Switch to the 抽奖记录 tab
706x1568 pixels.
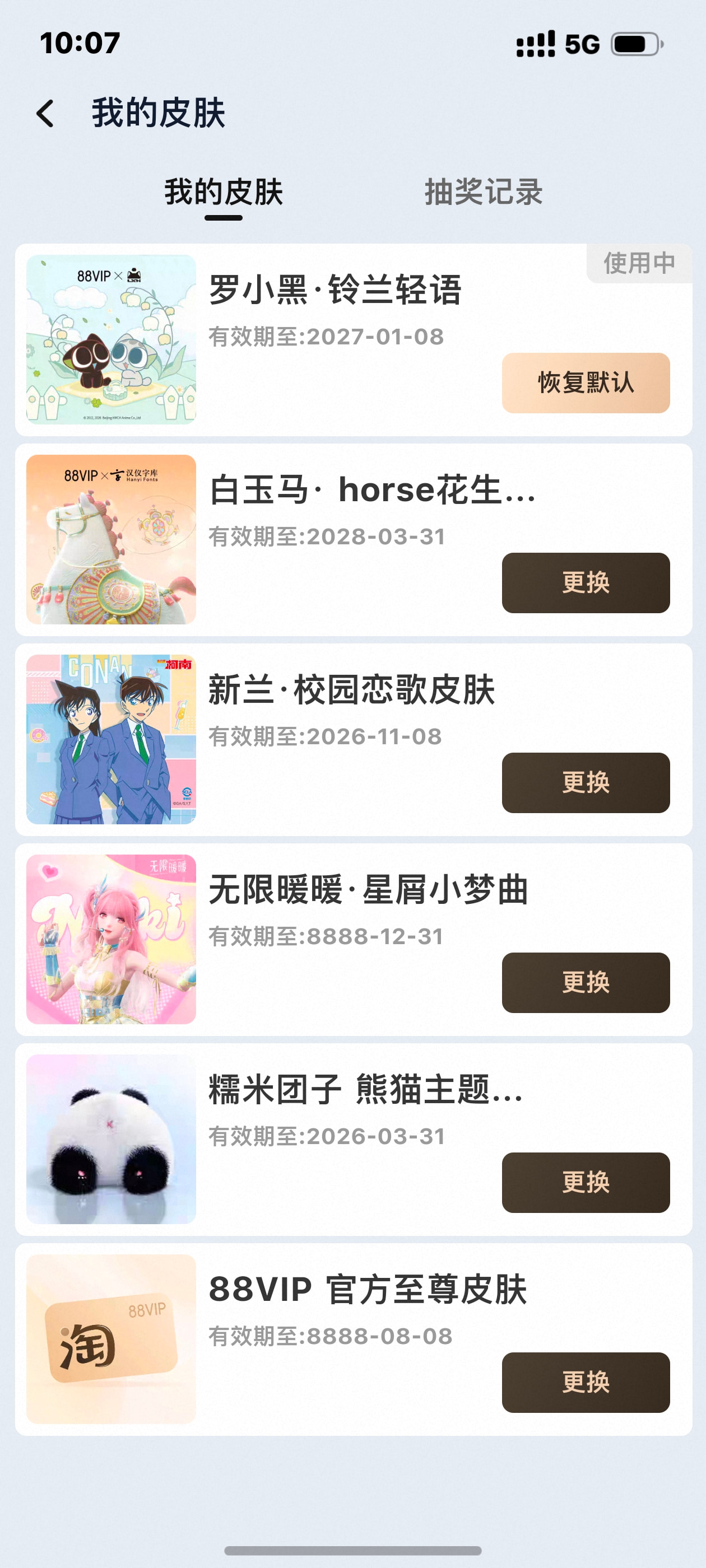click(483, 192)
